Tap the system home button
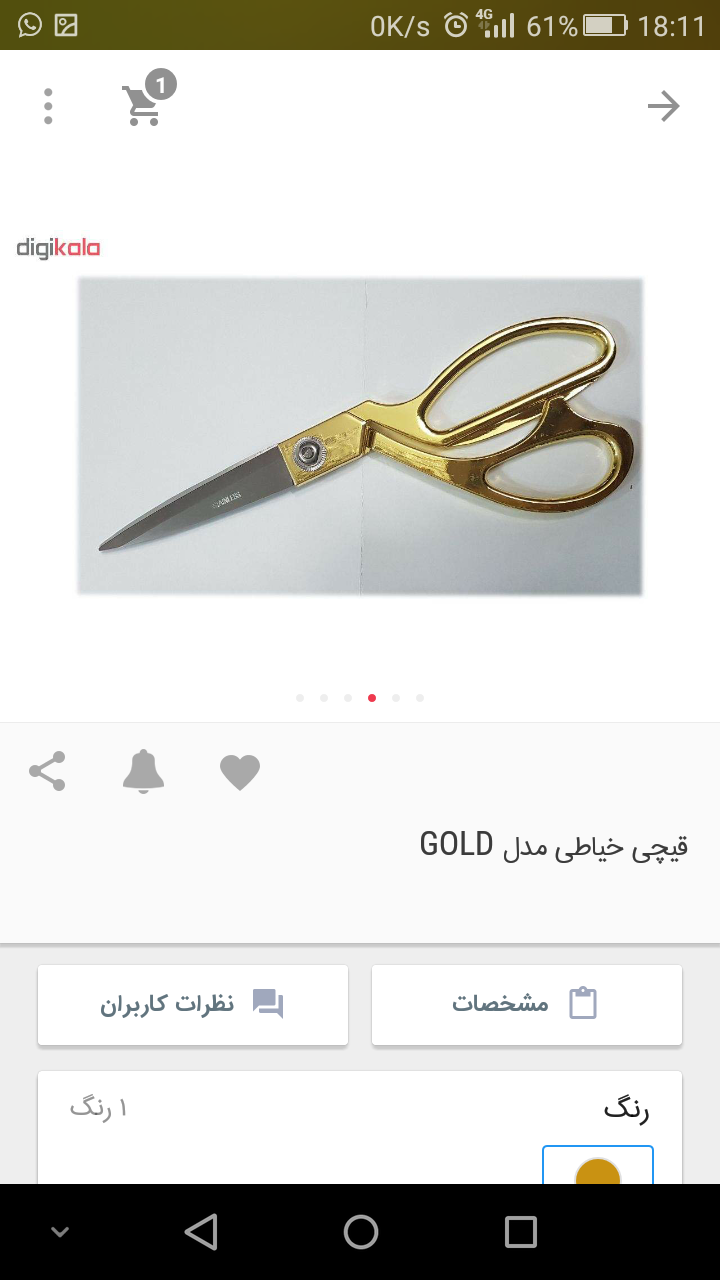The height and width of the screenshot is (1280, 720). 360,1232
